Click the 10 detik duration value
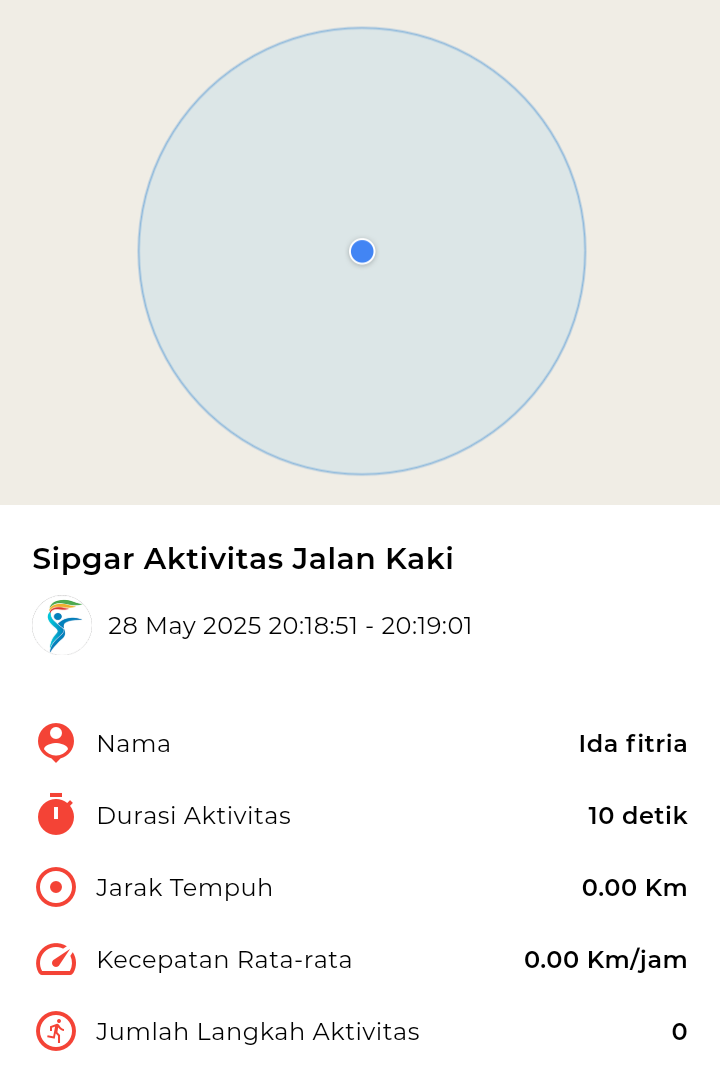Screen dimensions: 720x1083 click(637, 815)
